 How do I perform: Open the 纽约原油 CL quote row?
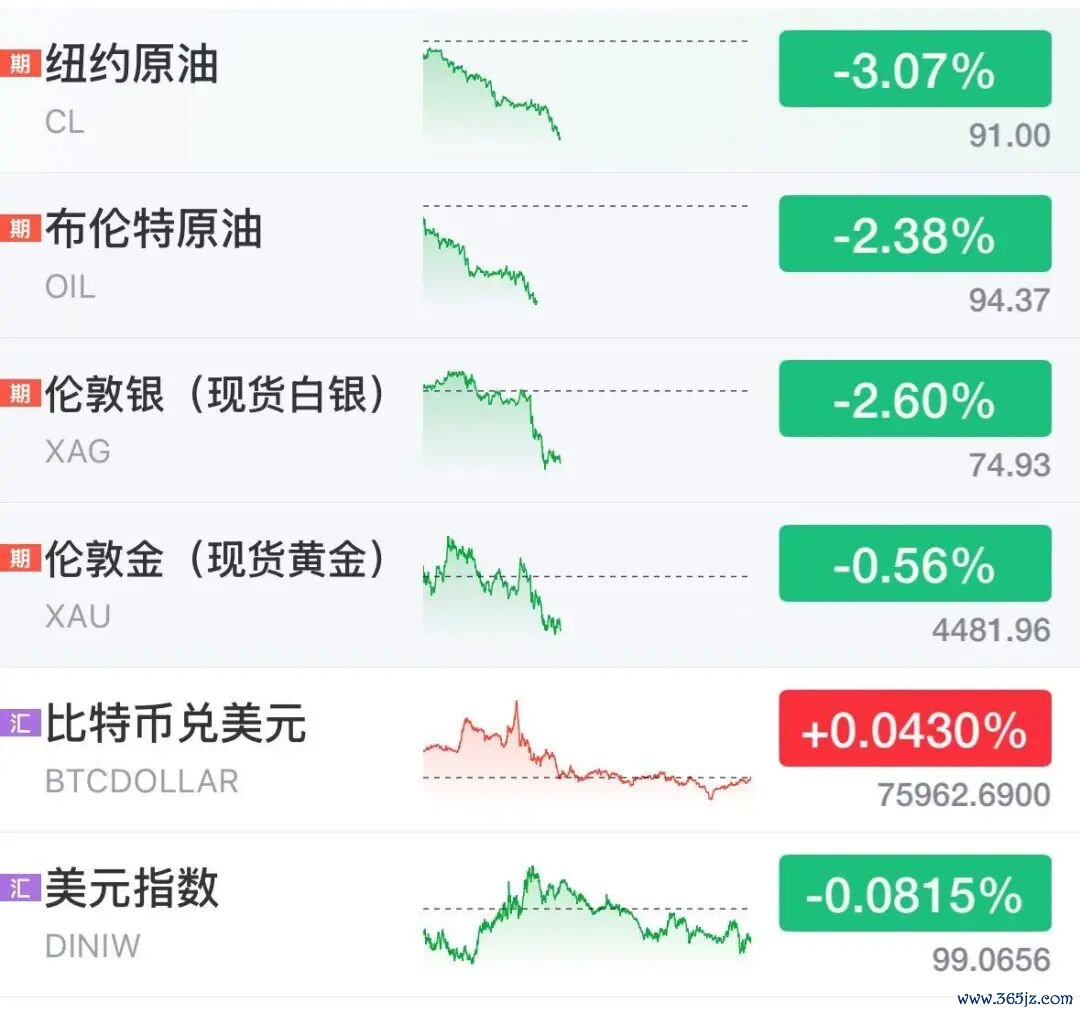point(540,90)
